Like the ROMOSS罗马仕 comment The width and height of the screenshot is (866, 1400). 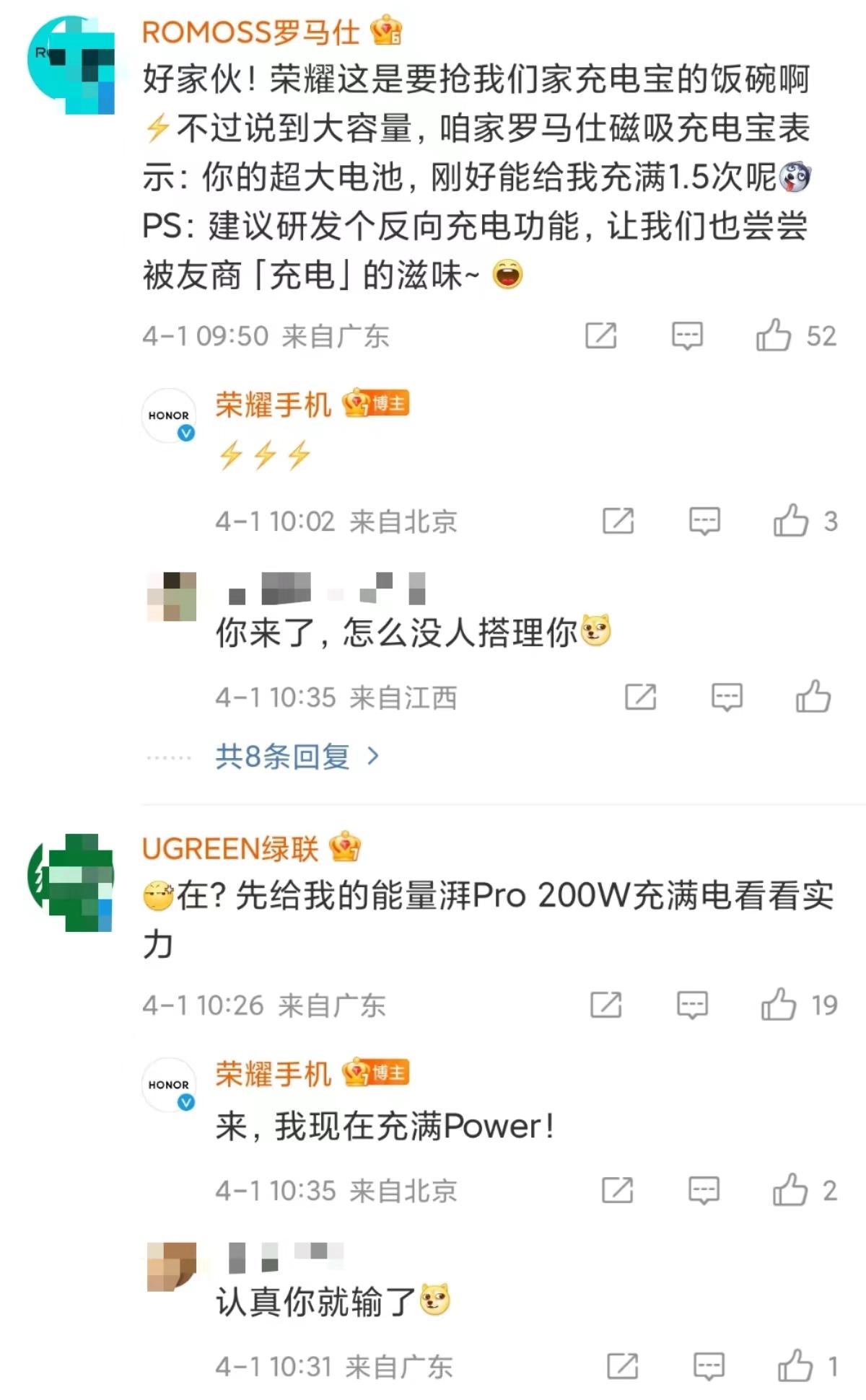[774, 335]
